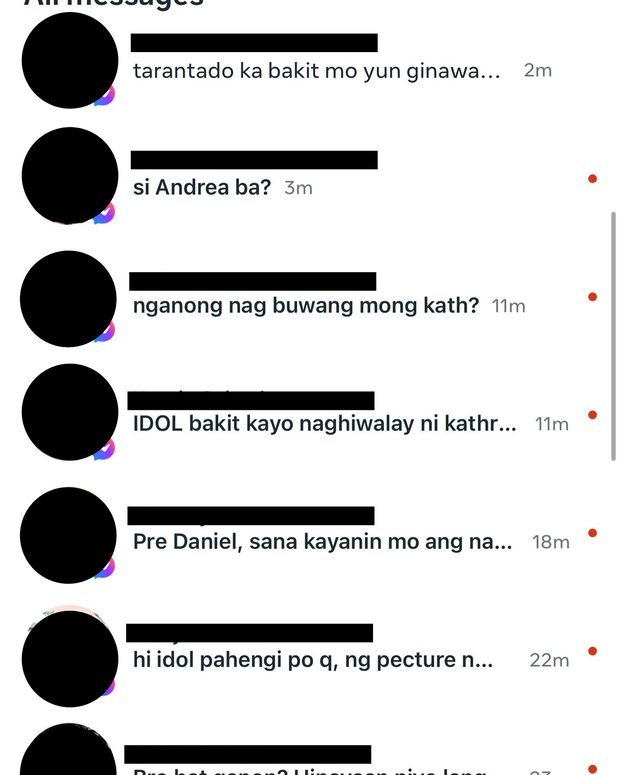Screen dimensions: 620x775
Task: Open the message "si Andrea ba?"
Action: [202, 187]
